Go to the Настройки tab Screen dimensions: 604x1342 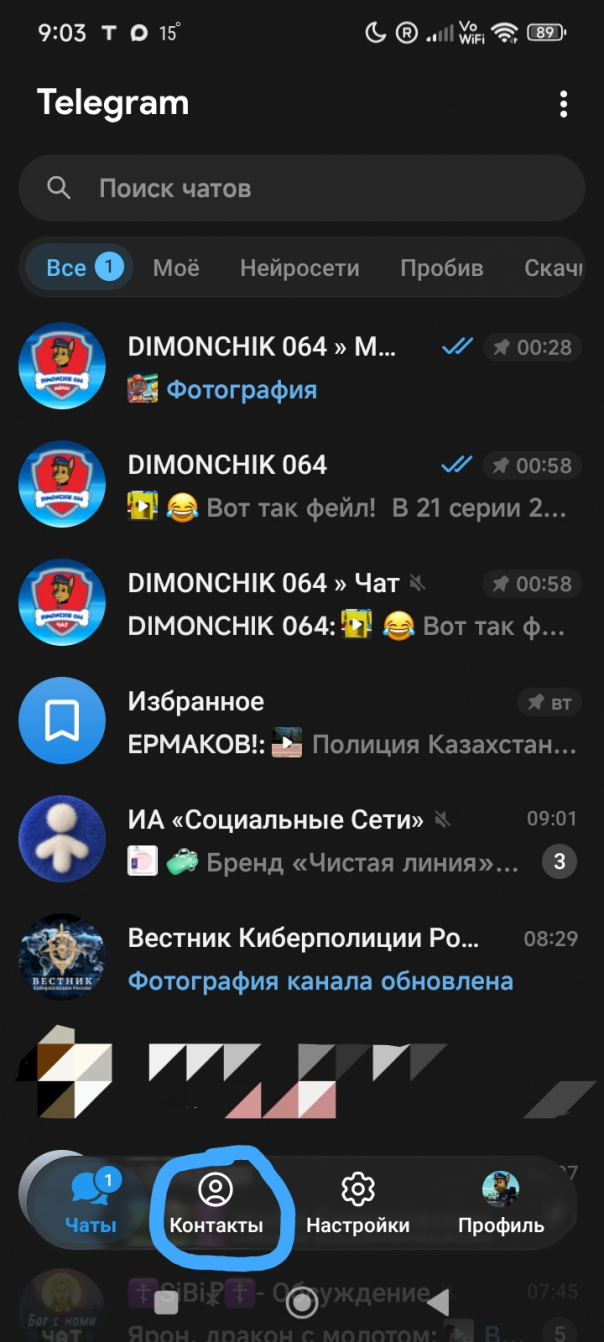357,1205
